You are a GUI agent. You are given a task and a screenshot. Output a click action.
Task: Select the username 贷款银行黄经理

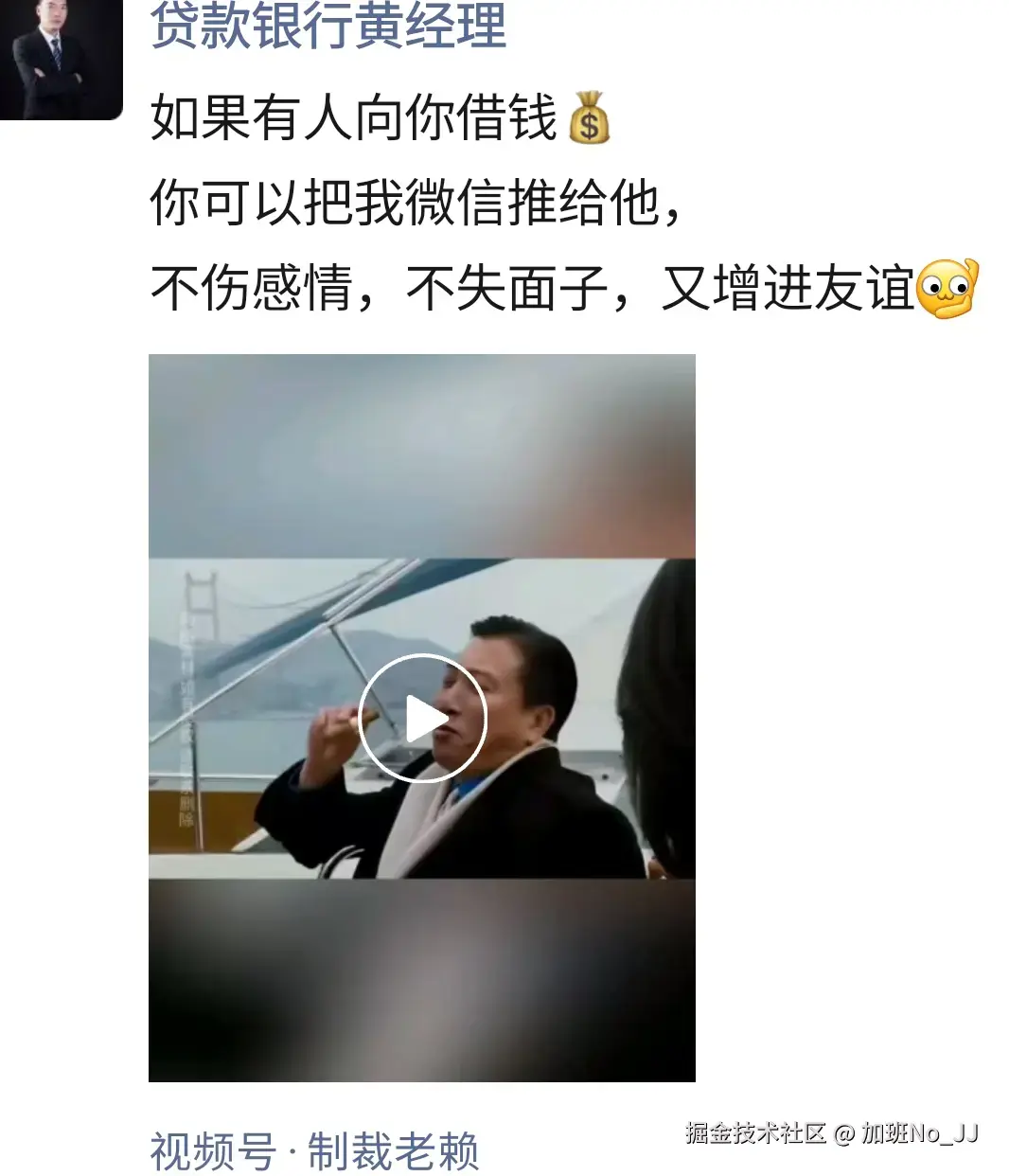click(x=327, y=28)
